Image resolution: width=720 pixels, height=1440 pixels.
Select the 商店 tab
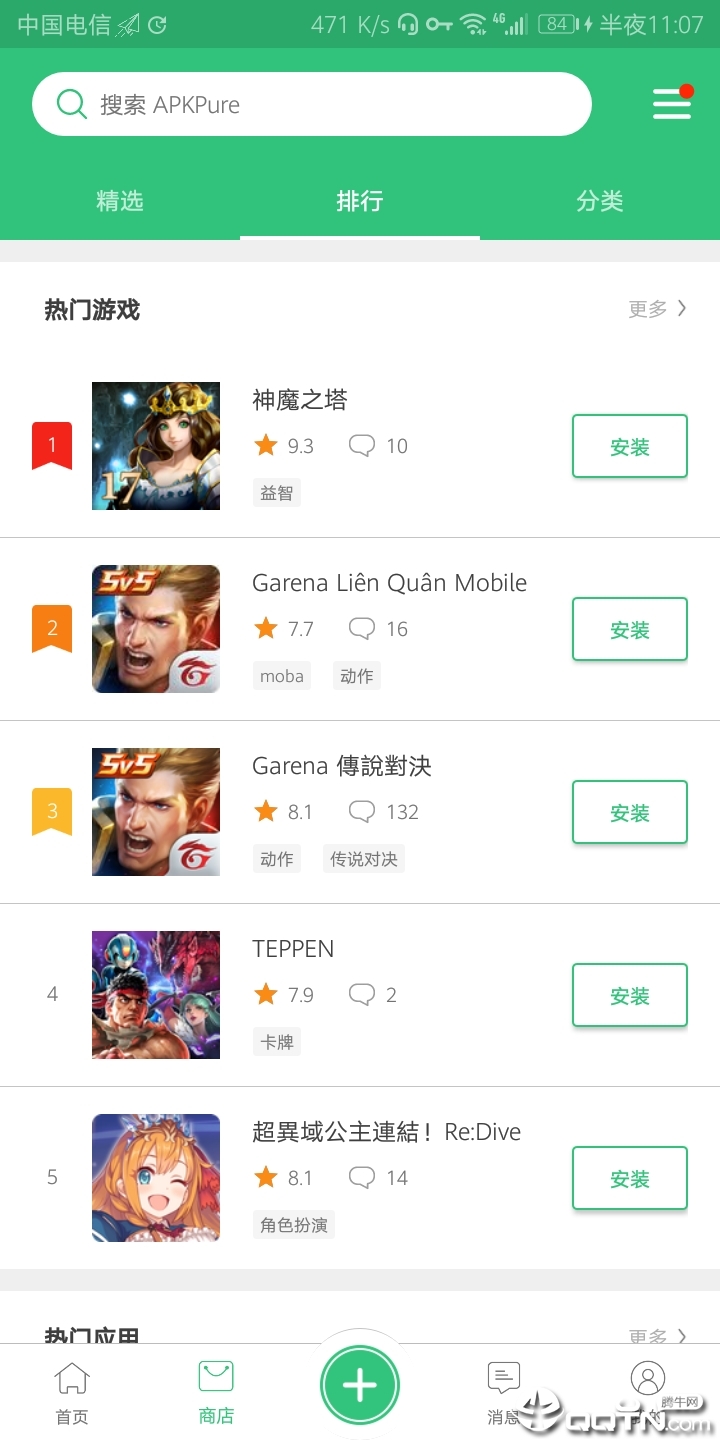coord(216,1392)
